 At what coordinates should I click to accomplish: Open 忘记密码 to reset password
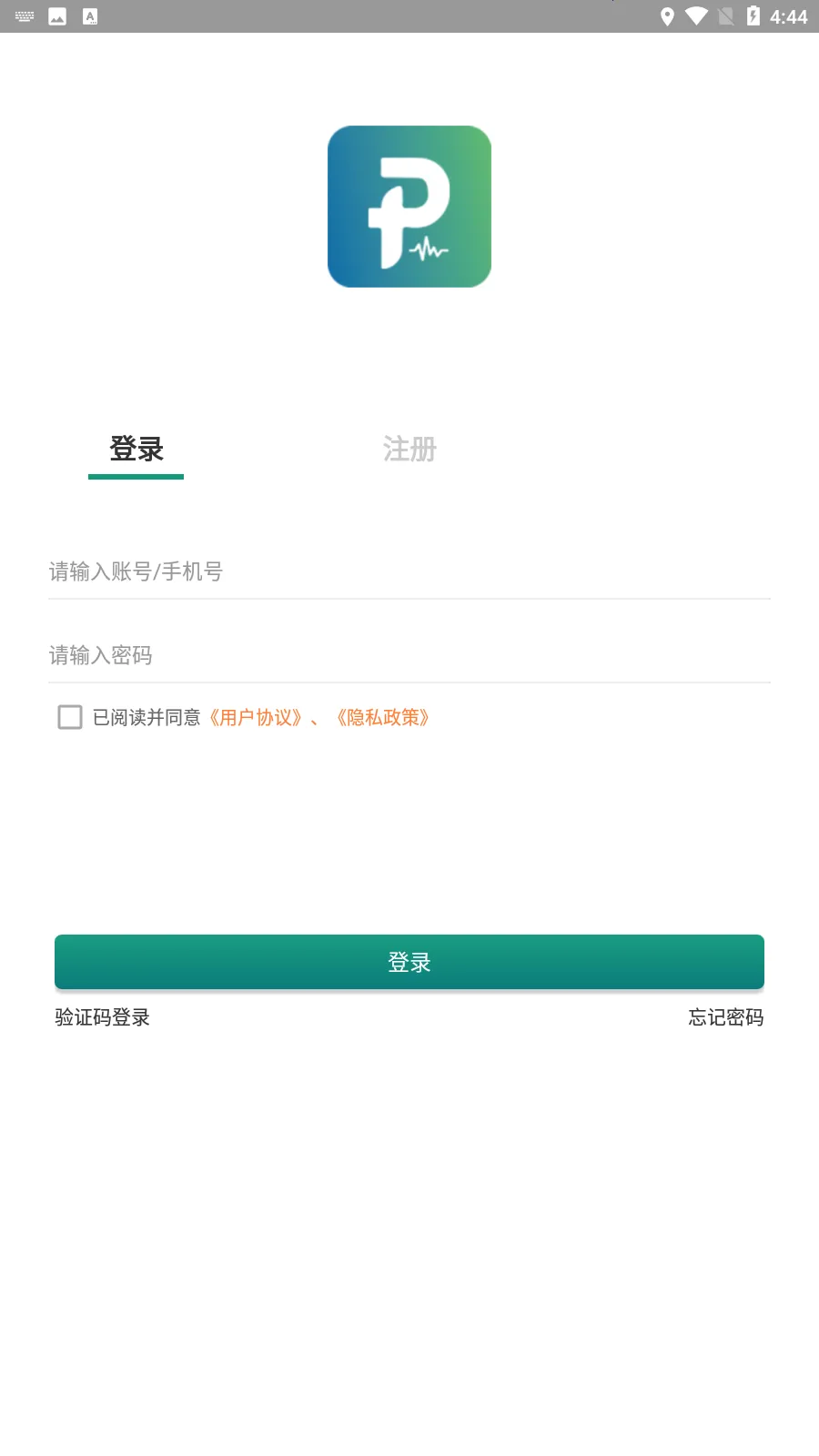coord(725,1017)
